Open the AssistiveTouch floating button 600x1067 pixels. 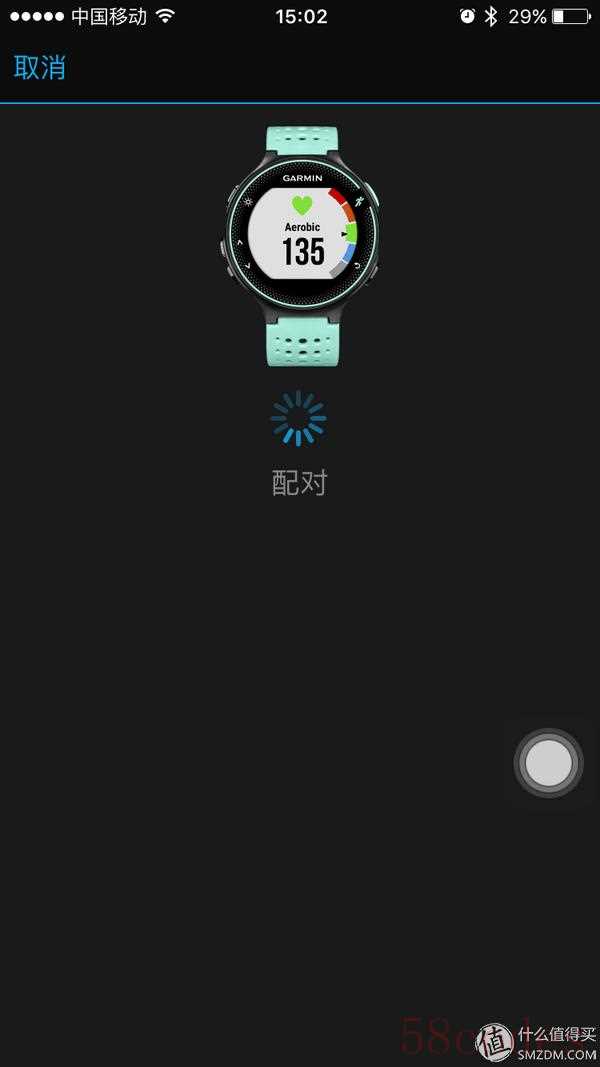coord(548,763)
